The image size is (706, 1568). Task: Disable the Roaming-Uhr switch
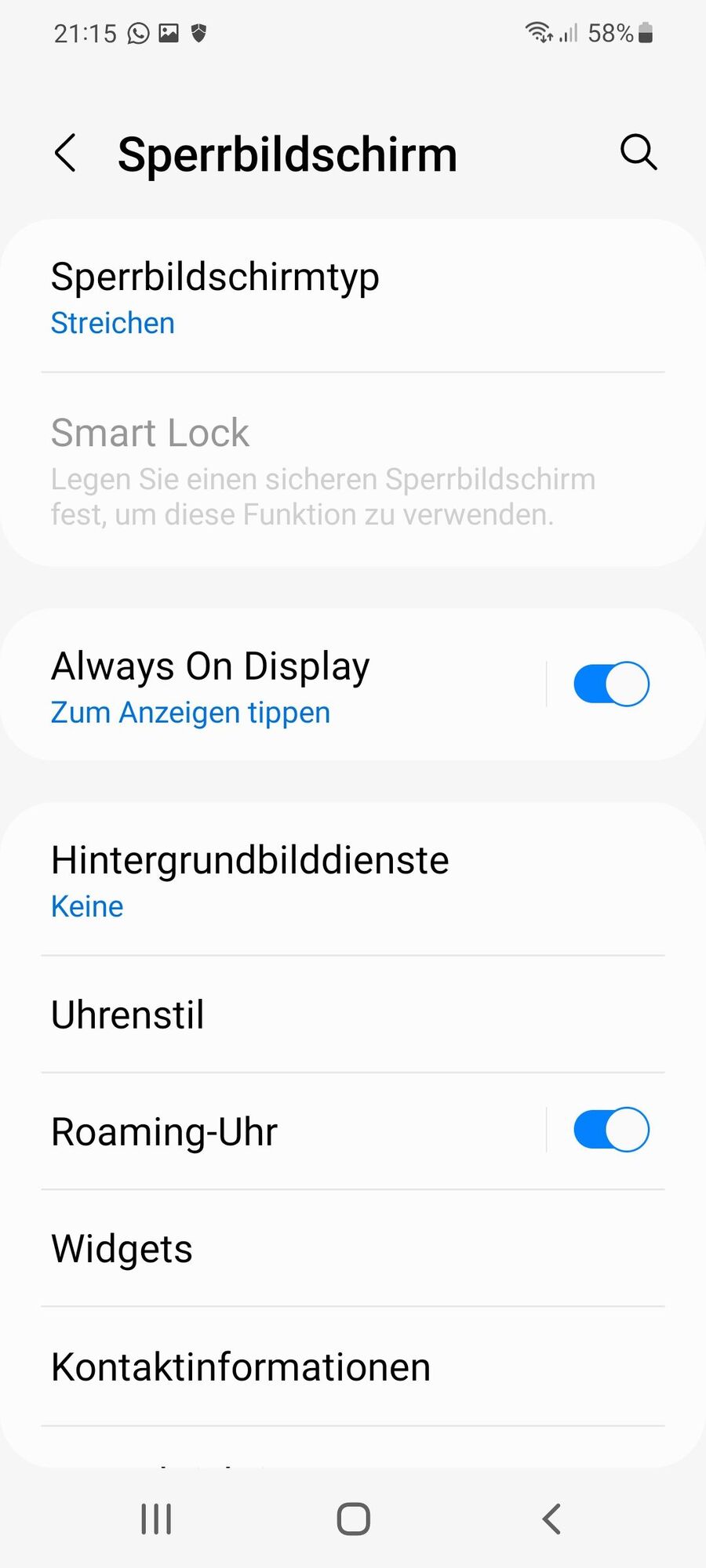click(x=611, y=1130)
